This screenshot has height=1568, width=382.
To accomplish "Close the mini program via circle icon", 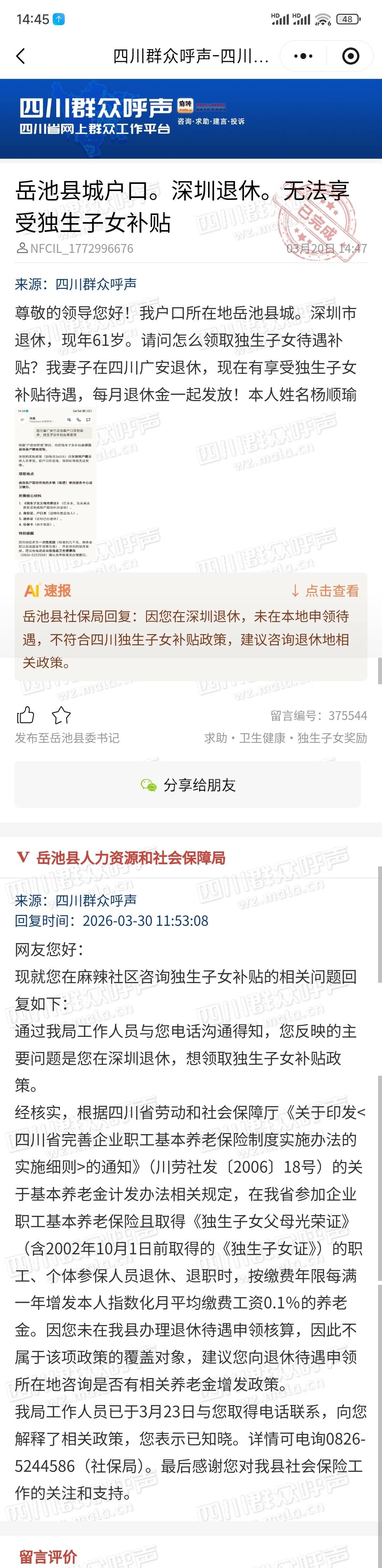I will point(350,56).
